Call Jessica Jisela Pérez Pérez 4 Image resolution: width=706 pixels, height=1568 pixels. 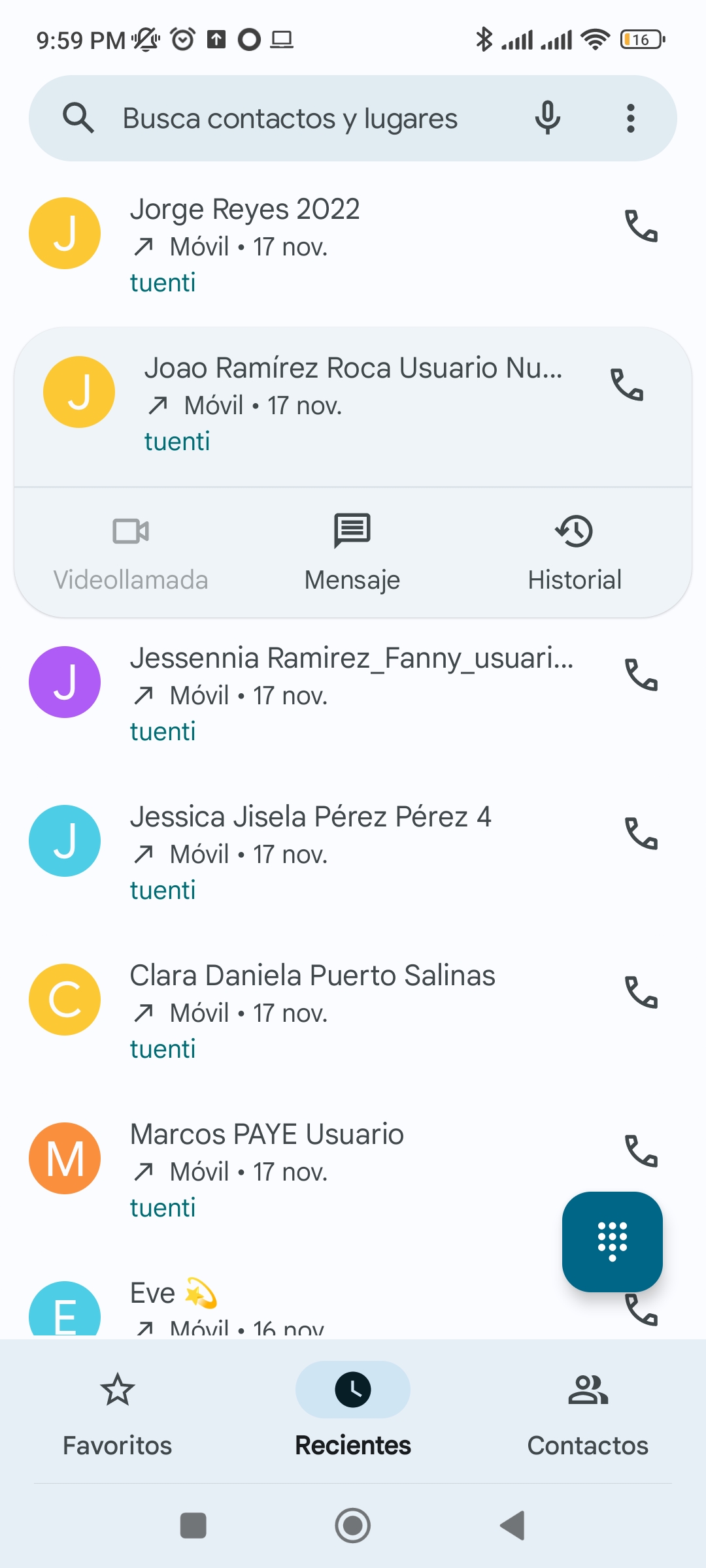click(x=641, y=834)
